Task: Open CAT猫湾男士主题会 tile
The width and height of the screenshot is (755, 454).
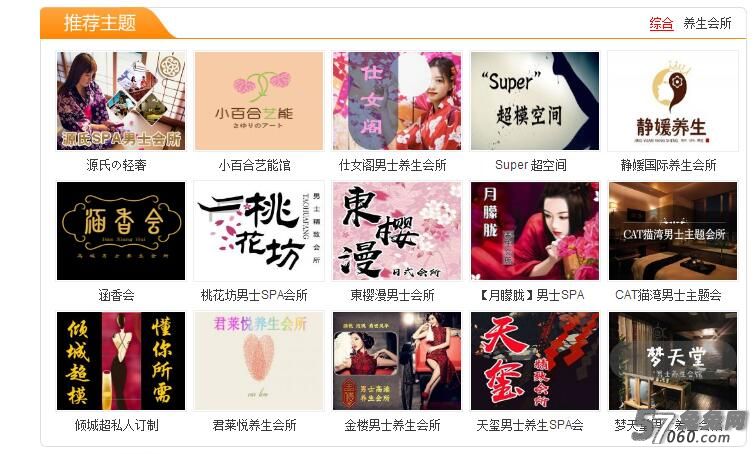Action: point(672,231)
